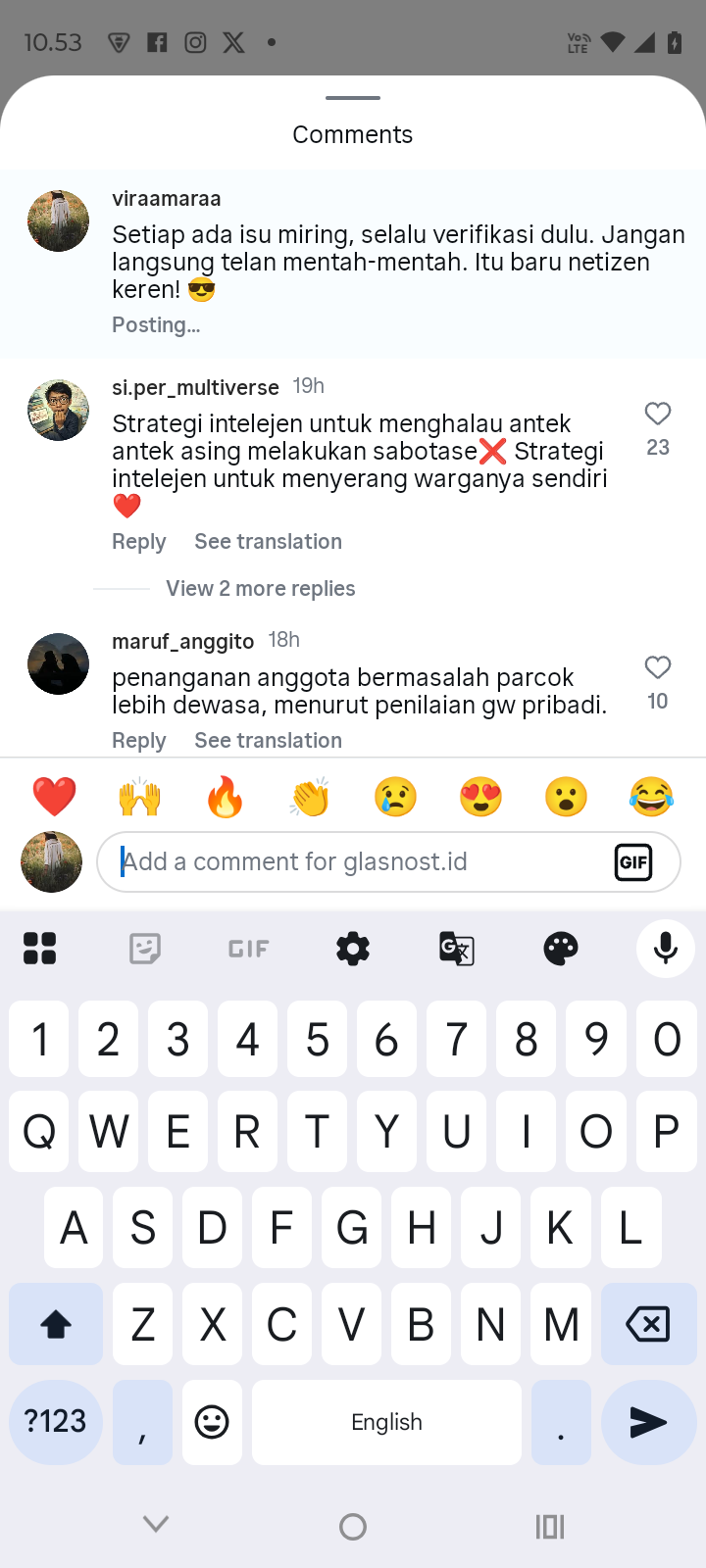Hit the keyboard send arrow key
This screenshot has height=1568, width=706.
coord(647,1422)
